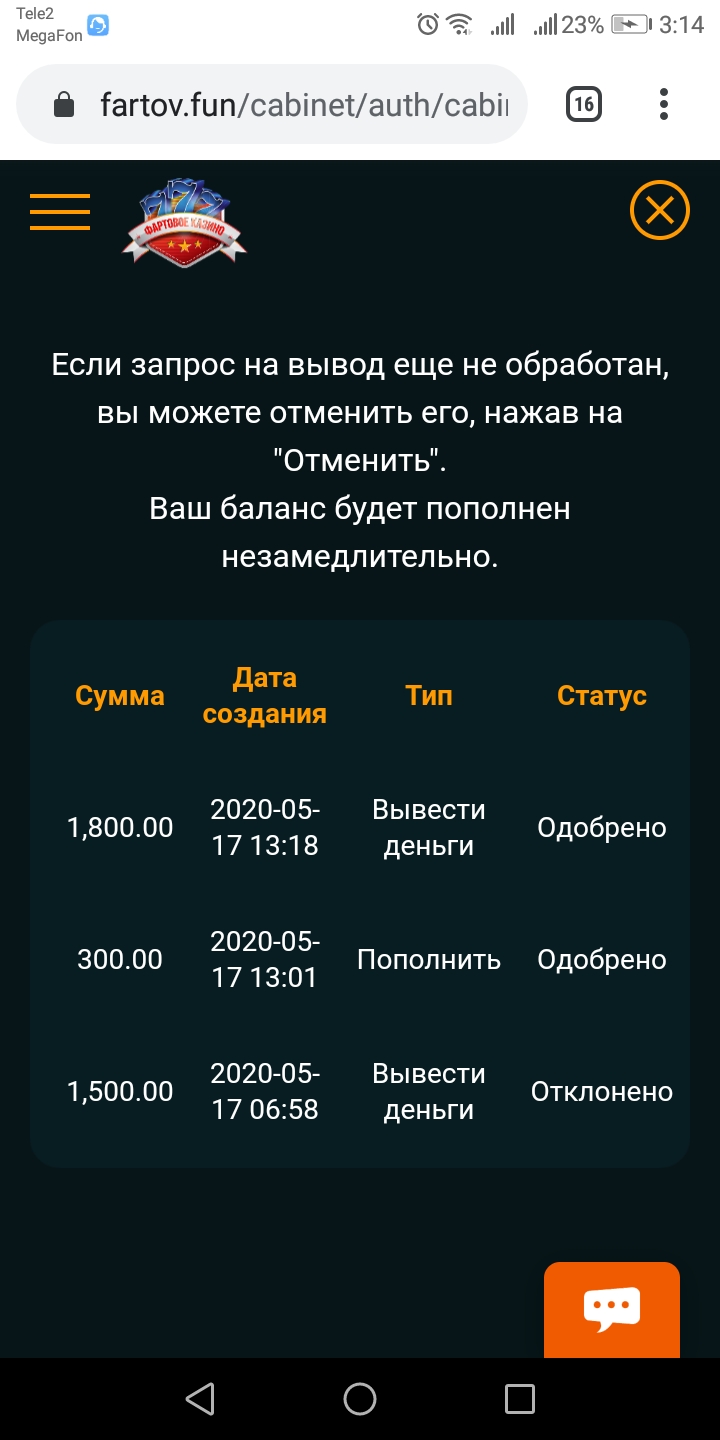The width and height of the screenshot is (720, 1440).
Task: Open recent apps from navigation bar
Action: (520, 1398)
